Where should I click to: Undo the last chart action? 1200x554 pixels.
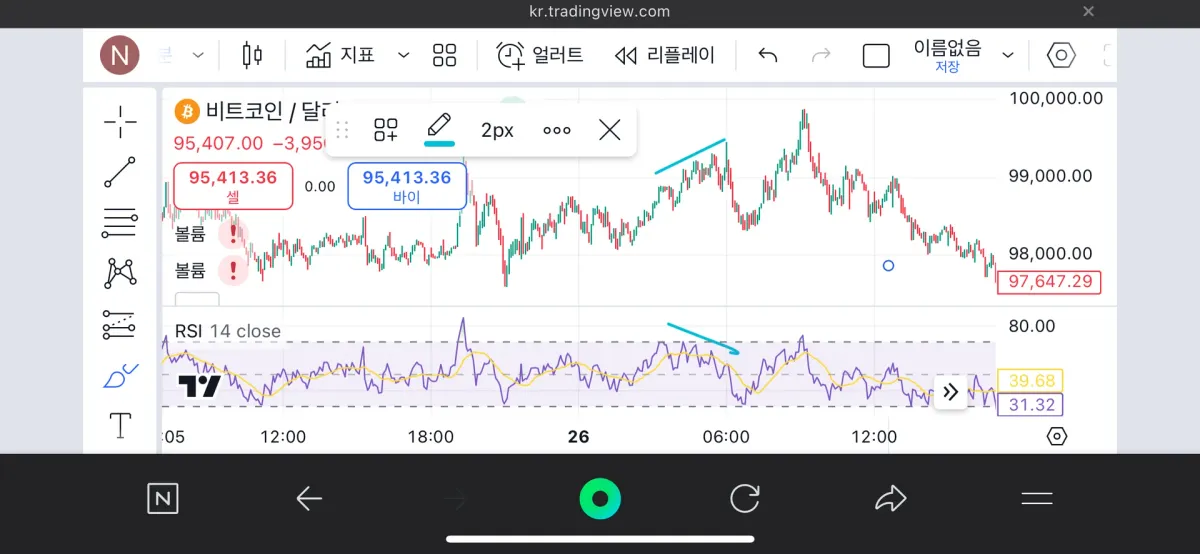pyautogui.click(x=768, y=55)
